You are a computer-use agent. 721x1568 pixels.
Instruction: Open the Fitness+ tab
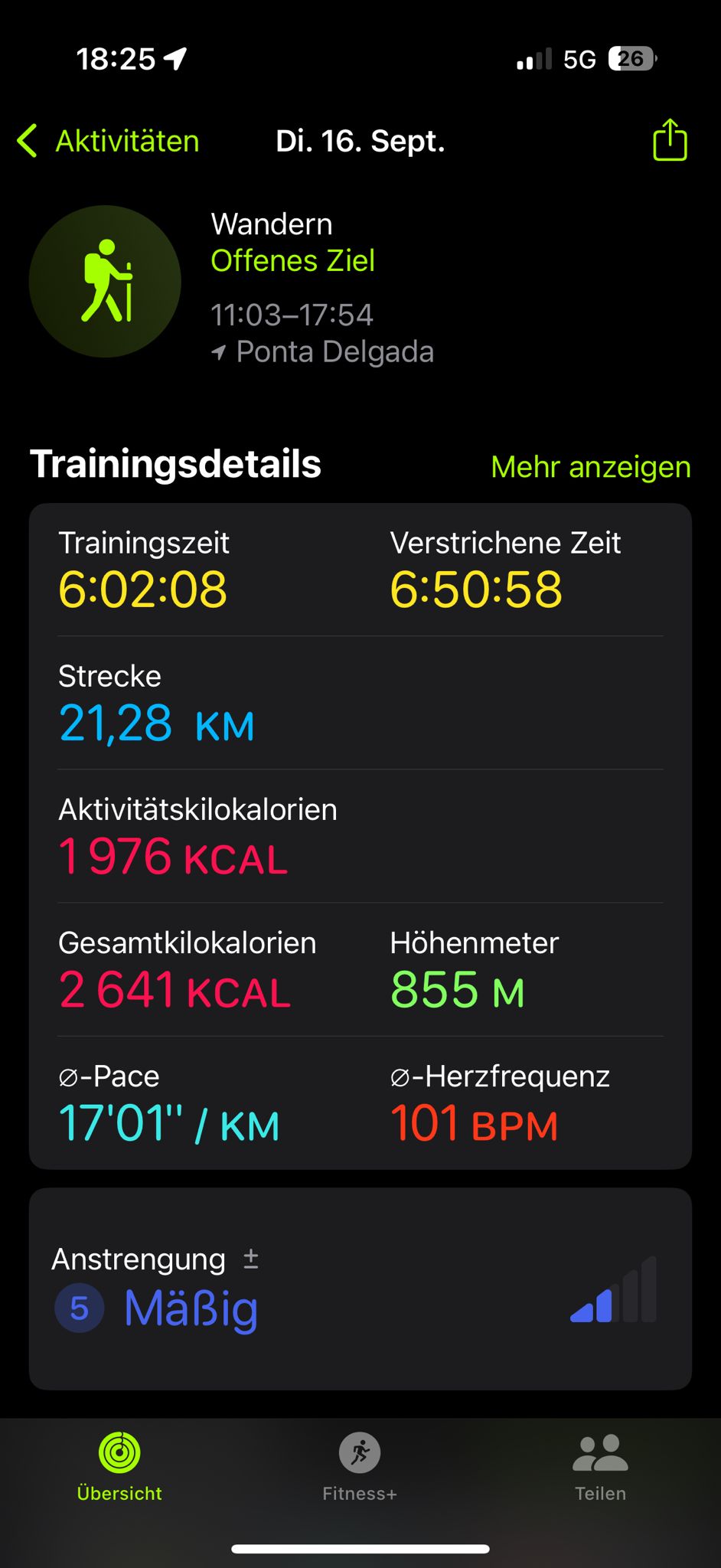[x=360, y=1466]
